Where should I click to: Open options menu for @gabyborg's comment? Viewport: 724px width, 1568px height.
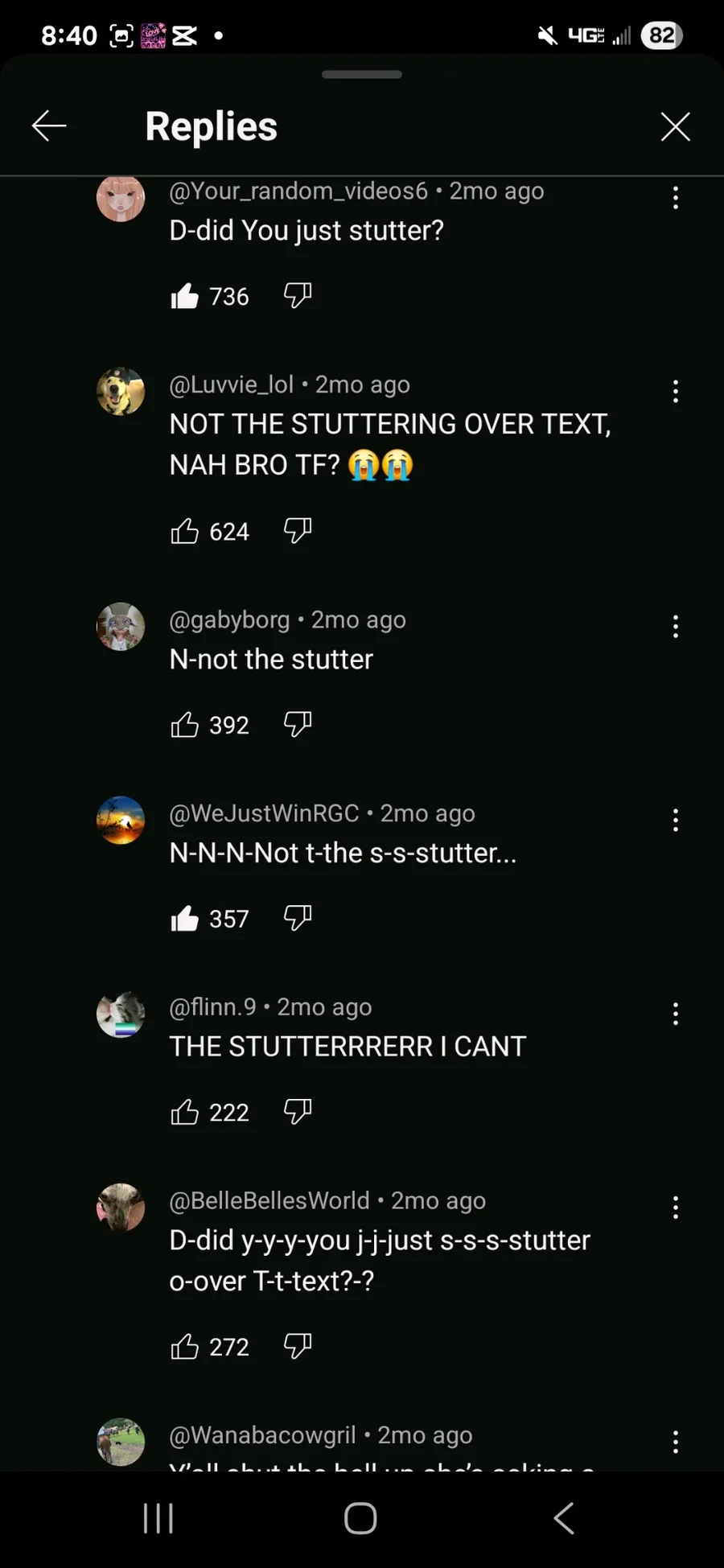coord(676,626)
